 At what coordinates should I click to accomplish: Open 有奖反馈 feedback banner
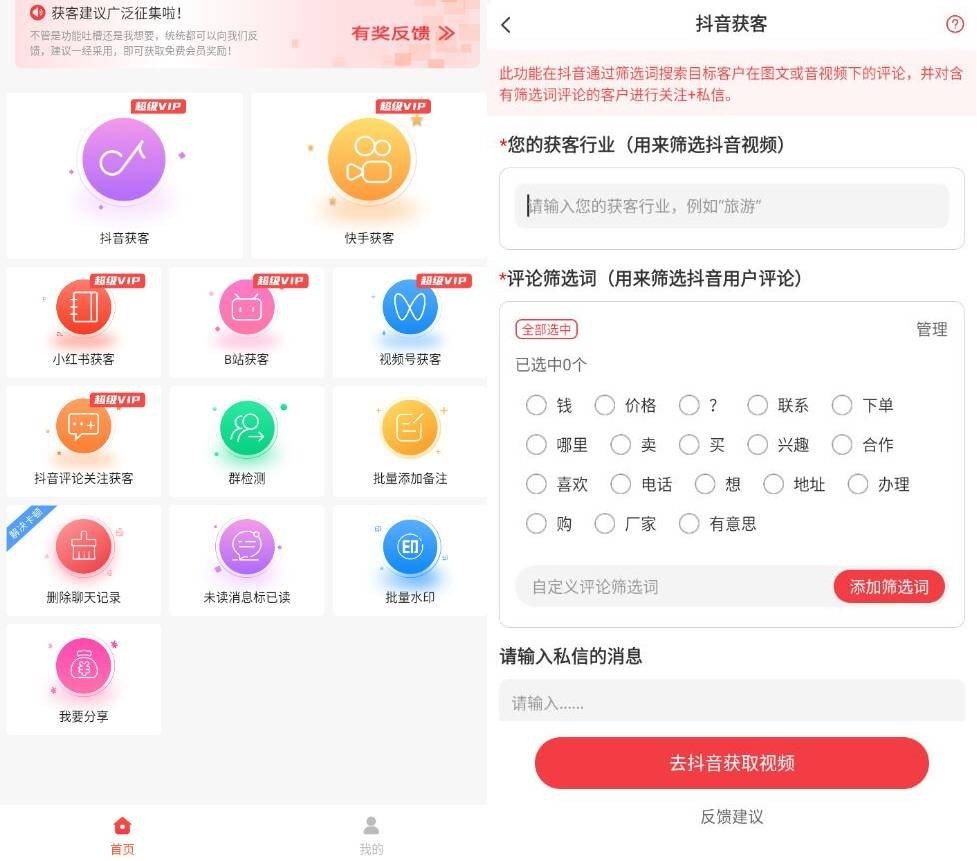[x=403, y=33]
